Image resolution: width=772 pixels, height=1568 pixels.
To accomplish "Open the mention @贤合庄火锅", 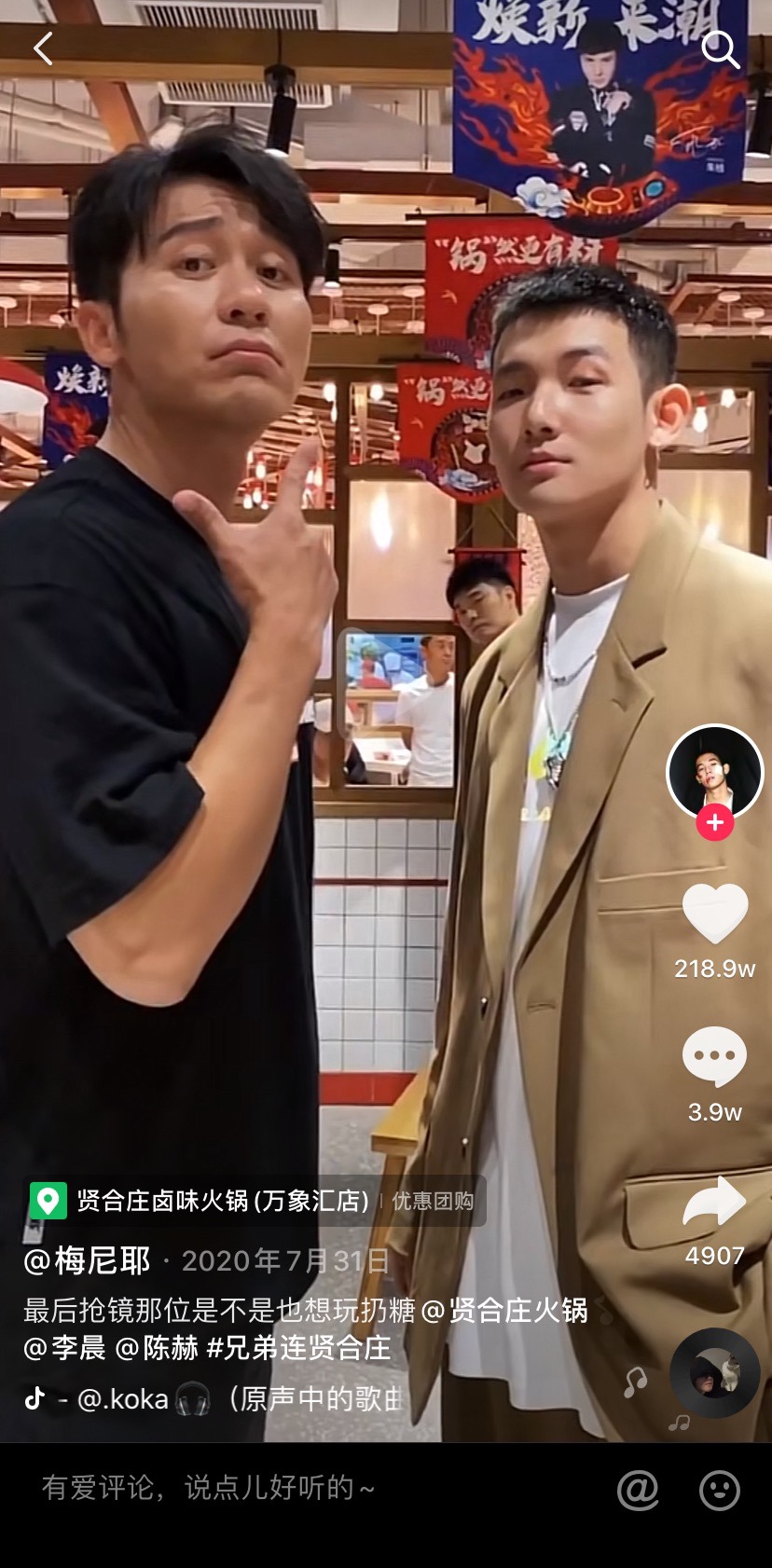I will tap(504, 1311).
